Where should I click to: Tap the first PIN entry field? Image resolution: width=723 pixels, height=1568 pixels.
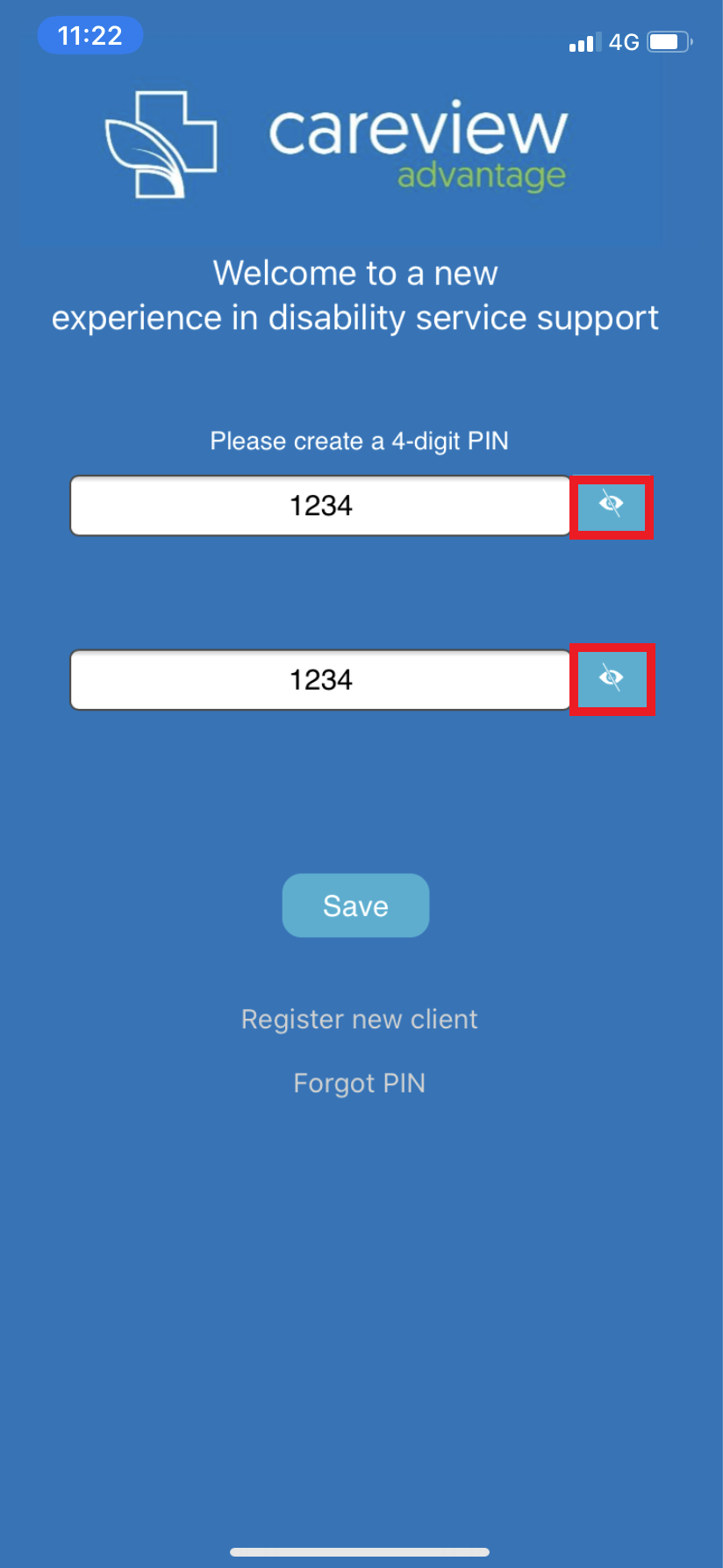[x=320, y=505]
